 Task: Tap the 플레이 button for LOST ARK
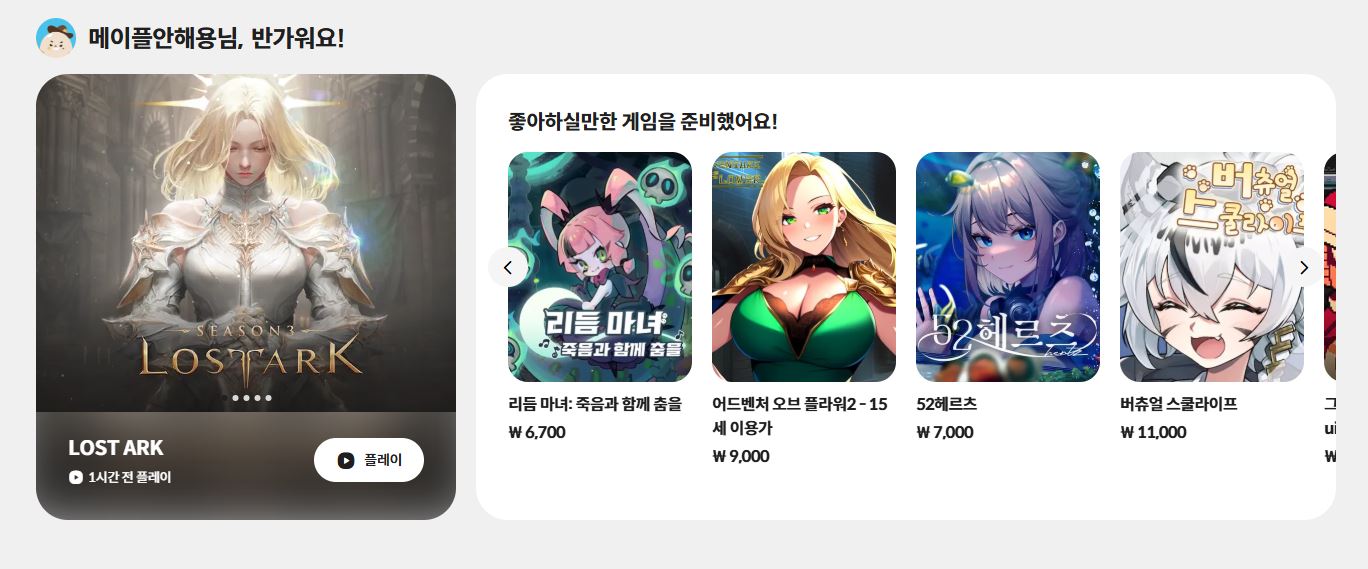(368, 460)
